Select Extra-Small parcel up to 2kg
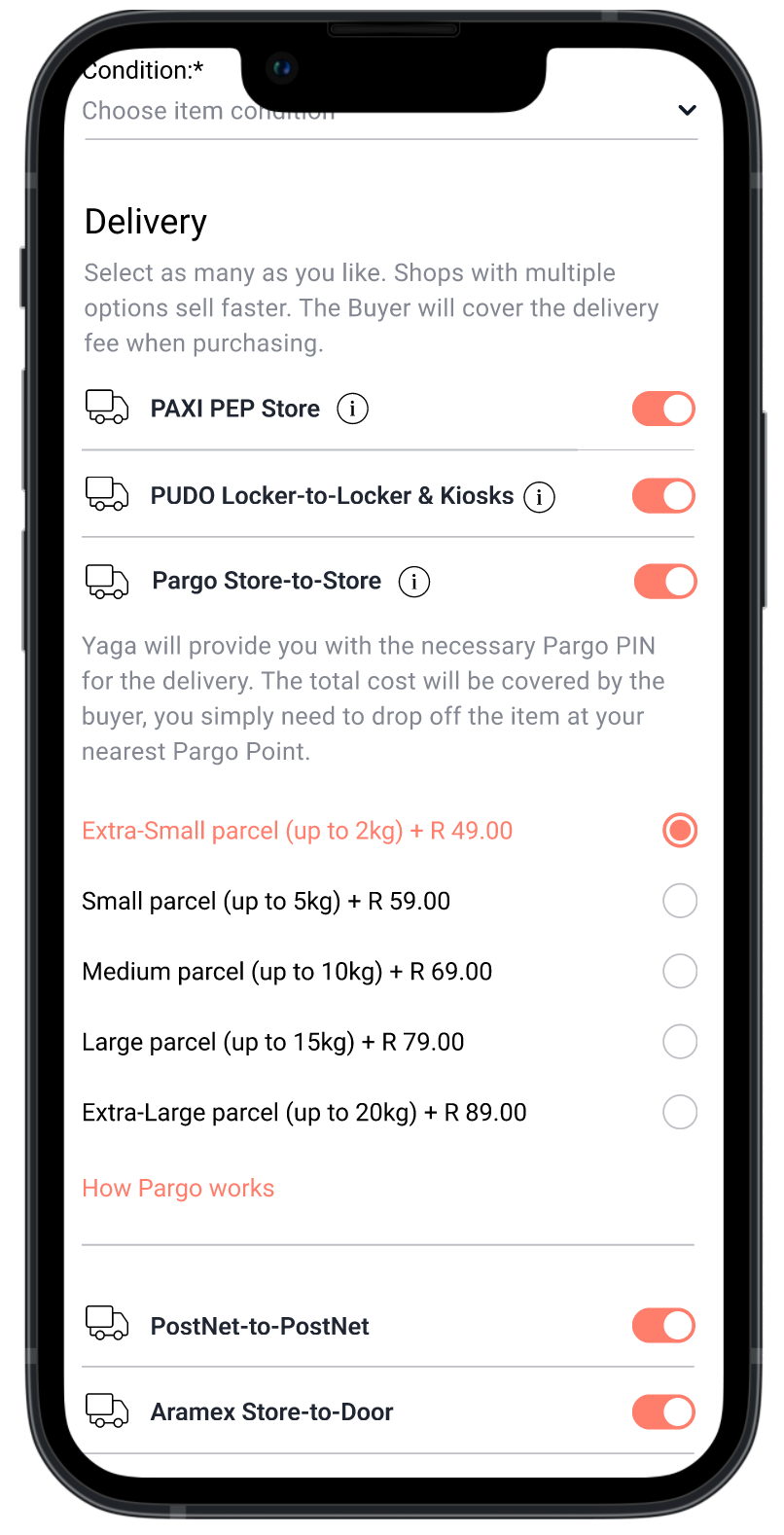784x1535 pixels. pos(680,831)
